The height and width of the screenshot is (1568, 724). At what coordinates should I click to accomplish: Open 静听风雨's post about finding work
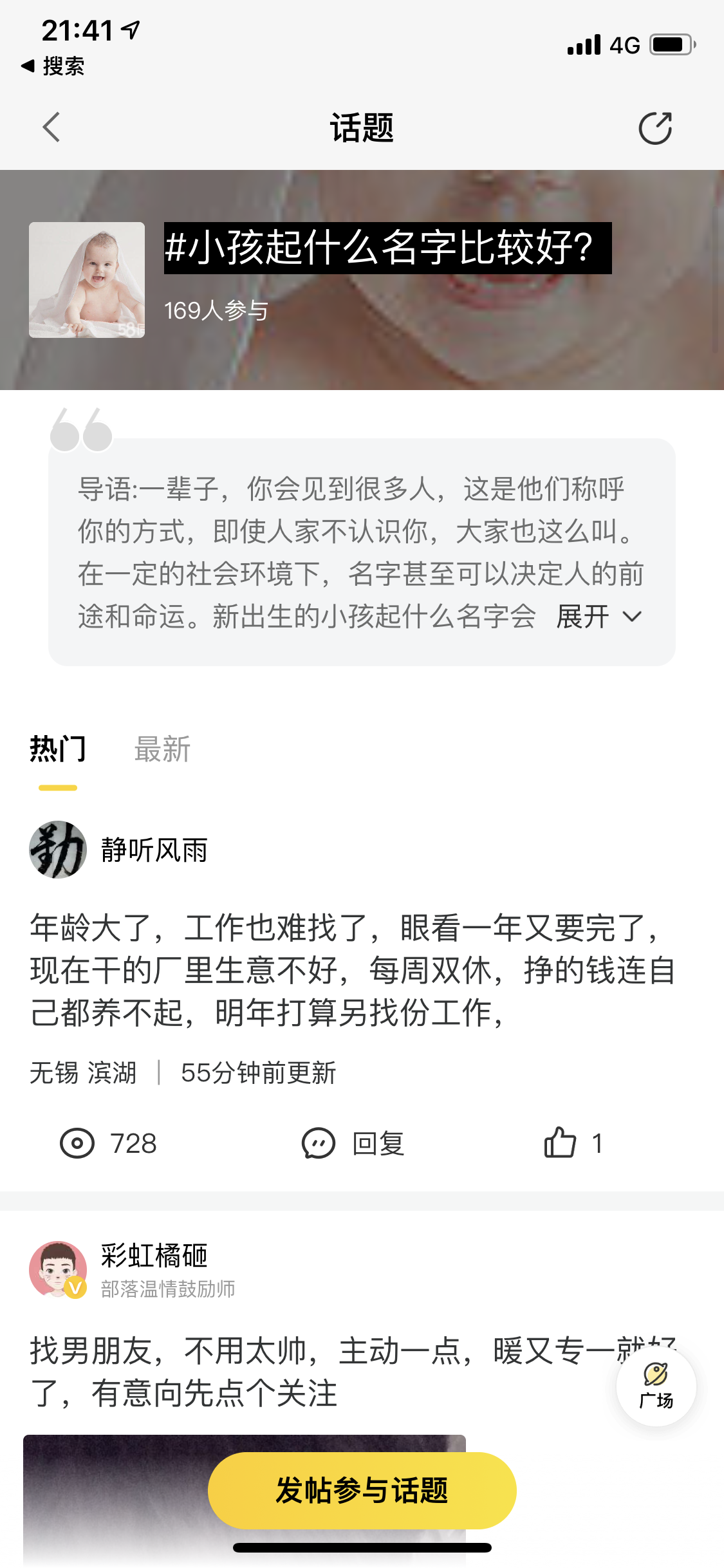pos(353,970)
